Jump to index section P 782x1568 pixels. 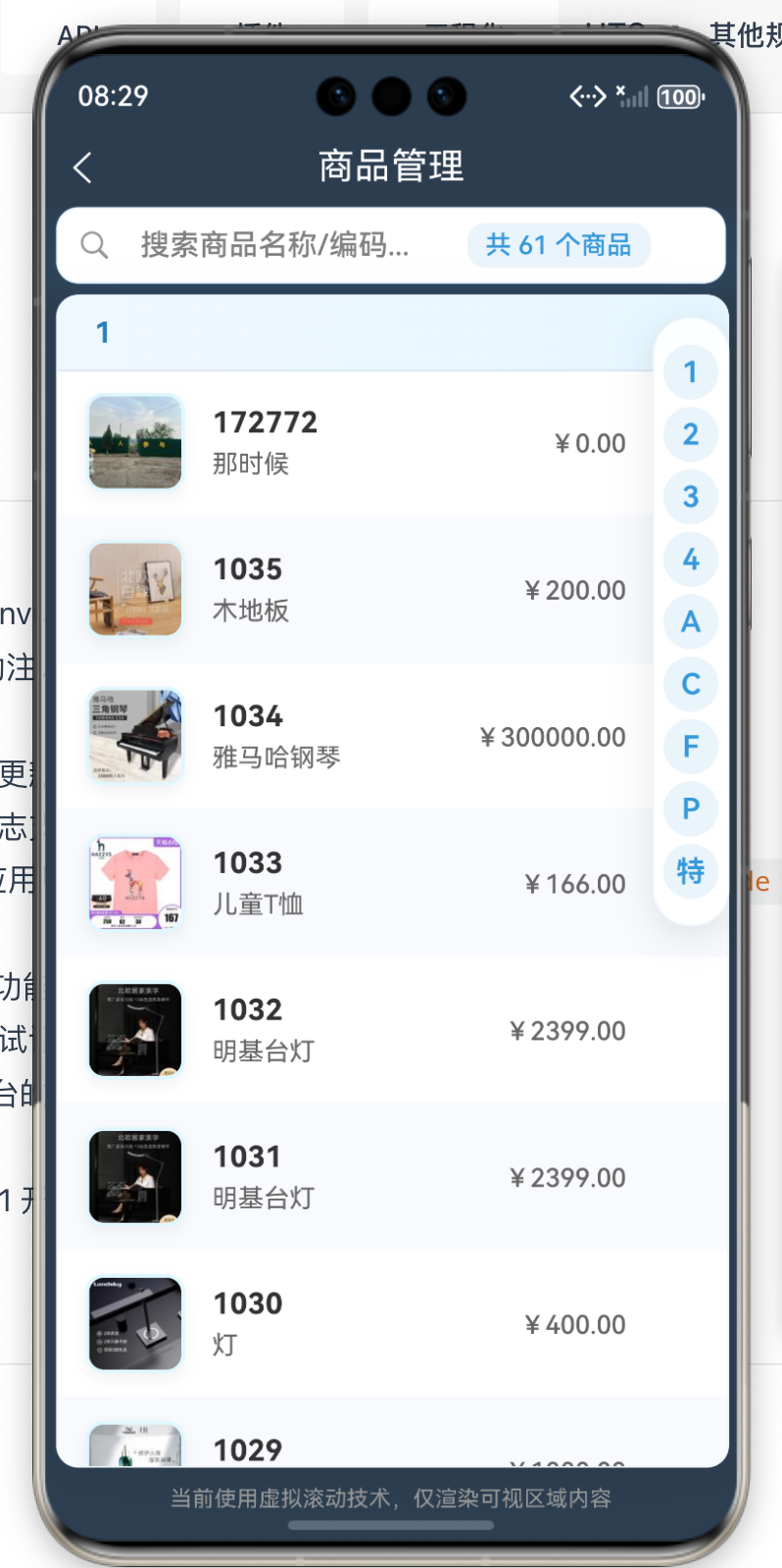[691, 808]
